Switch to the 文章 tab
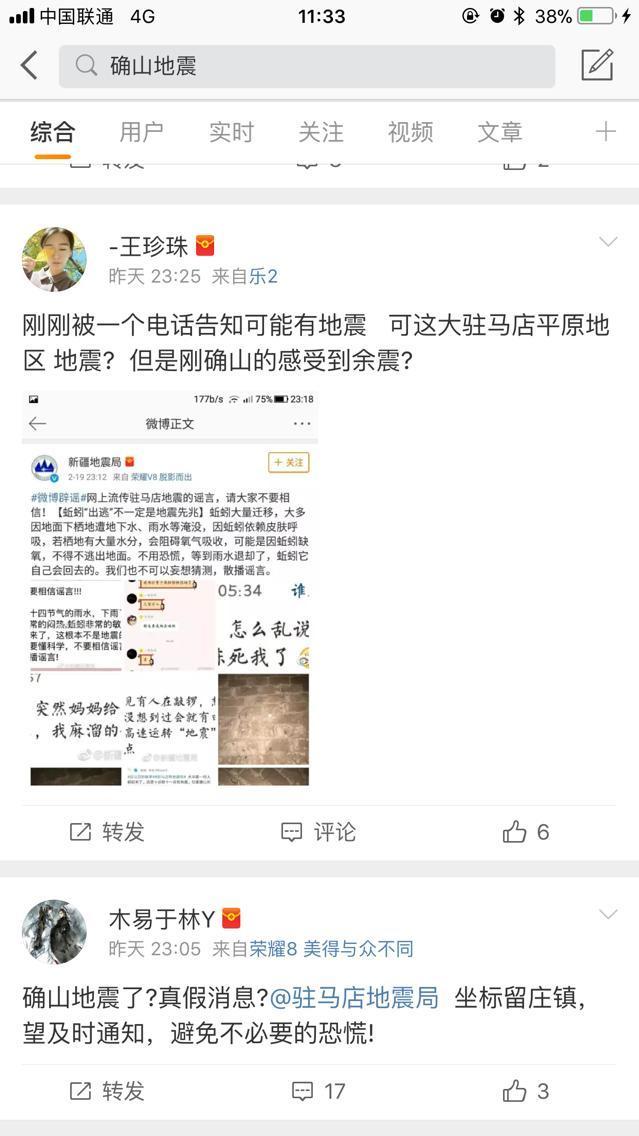Image resolution: width=639 pixels, height=1136 pixels. coord(500,132)
